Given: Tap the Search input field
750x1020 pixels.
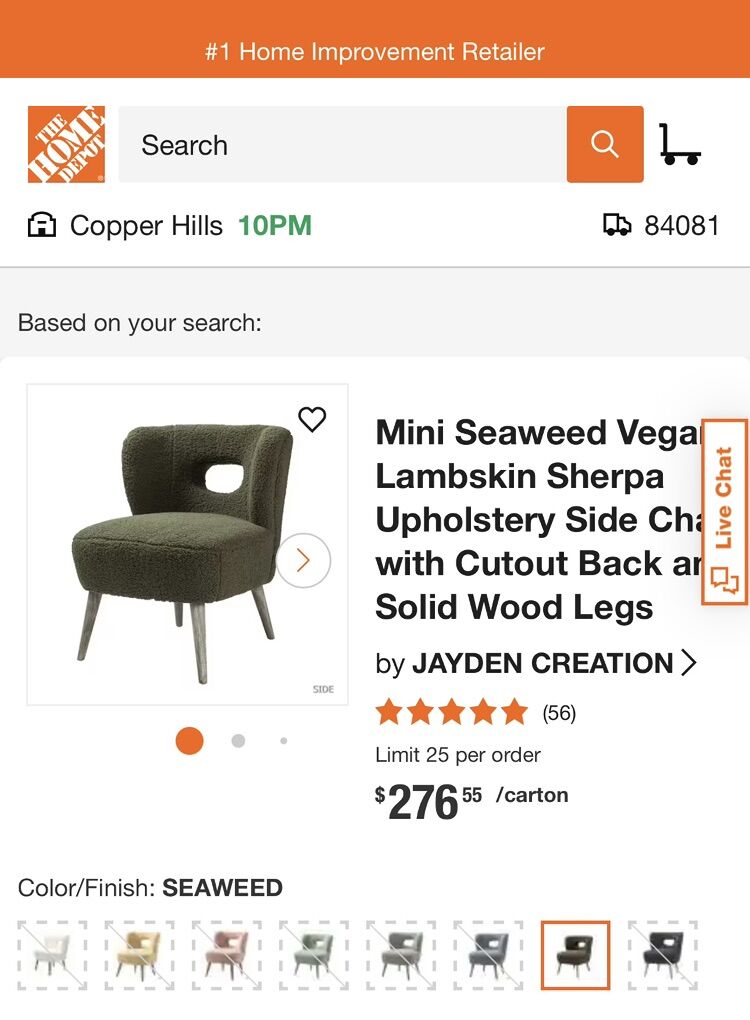Looking at the screenshot, I should 342,145.
